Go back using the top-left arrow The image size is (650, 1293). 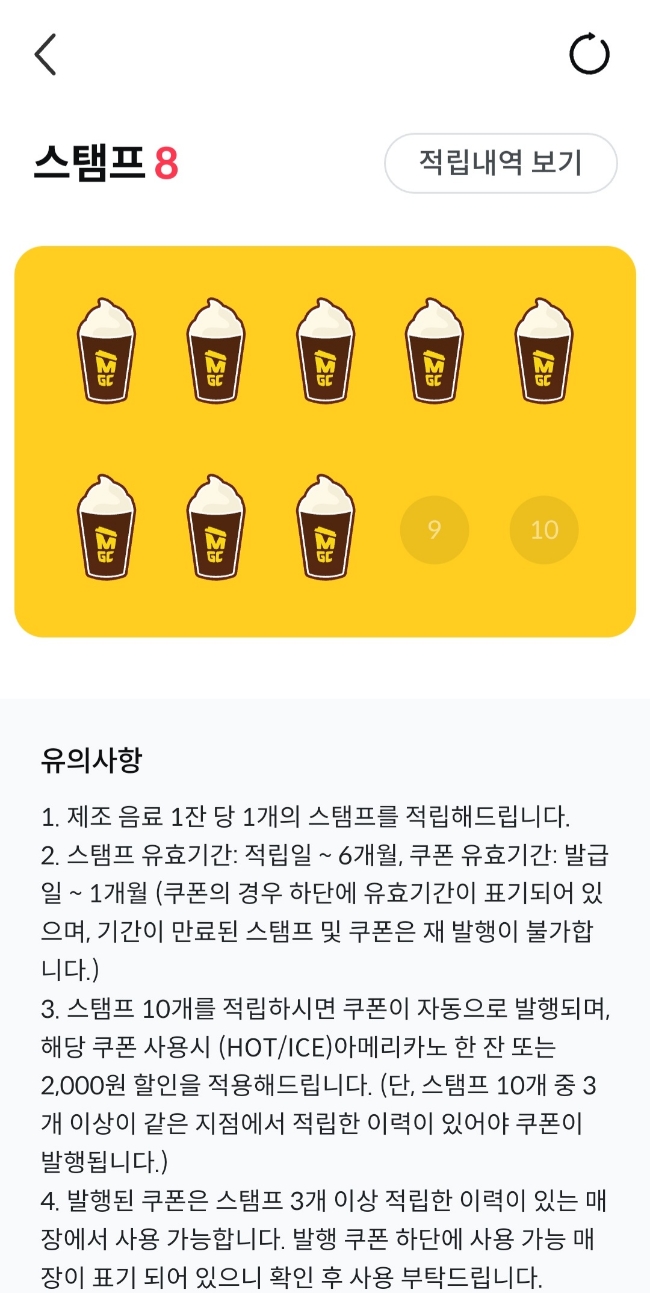coord(45,54)
